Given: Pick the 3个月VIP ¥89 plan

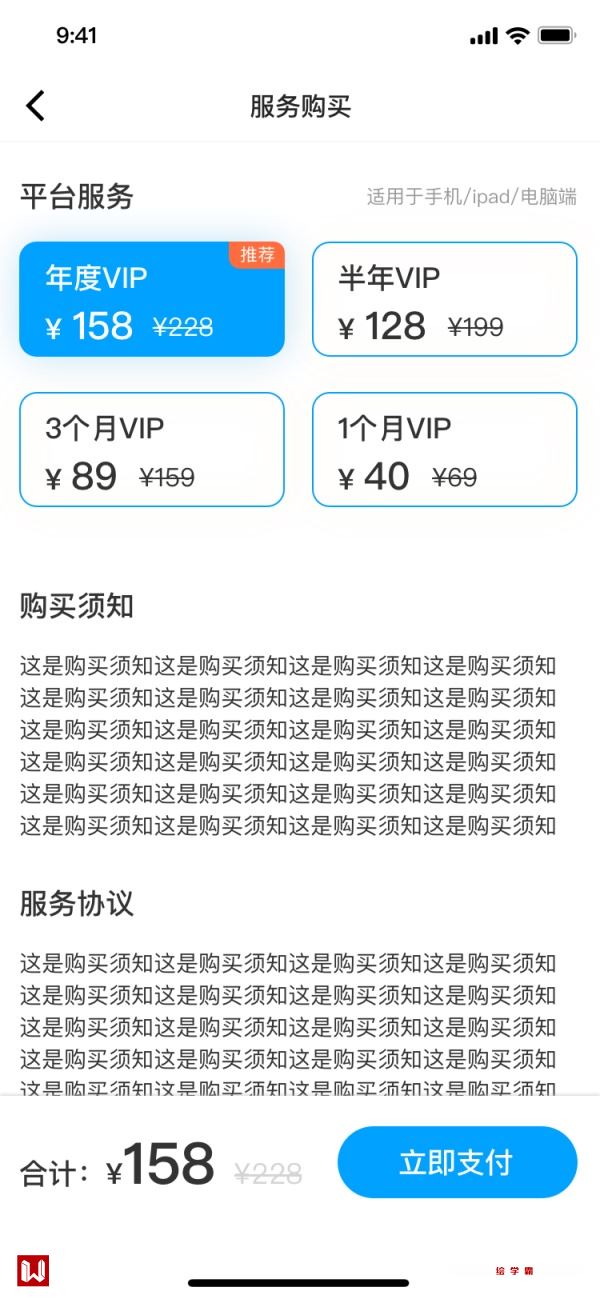Looking at the screenshot, I should pos(152,450).
